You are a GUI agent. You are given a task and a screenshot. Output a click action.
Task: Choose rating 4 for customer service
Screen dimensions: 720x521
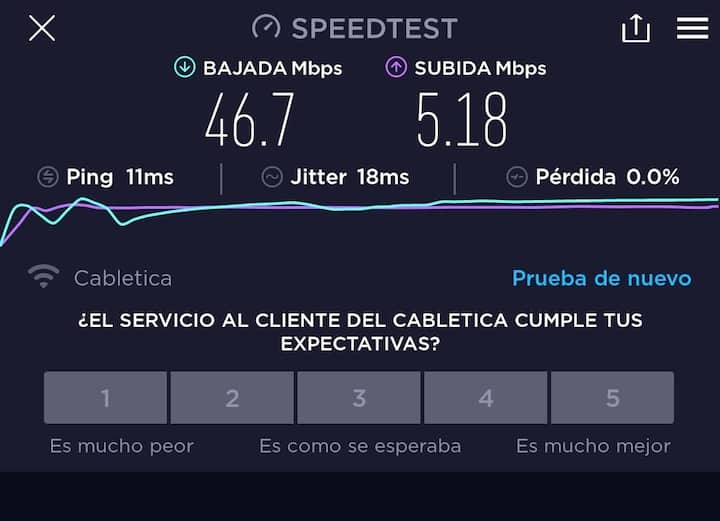(486, 398)
